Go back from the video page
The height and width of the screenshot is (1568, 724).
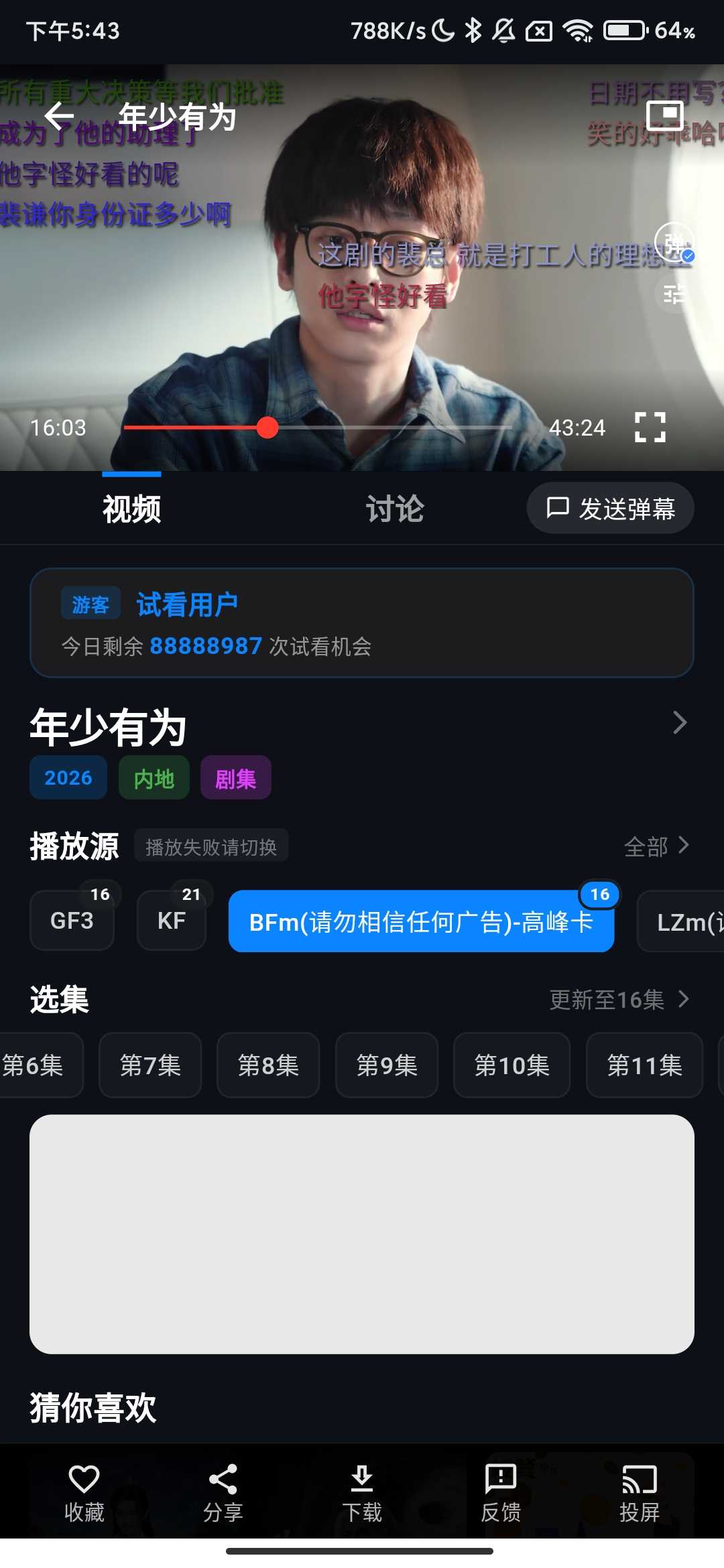[x=59, y=117]
